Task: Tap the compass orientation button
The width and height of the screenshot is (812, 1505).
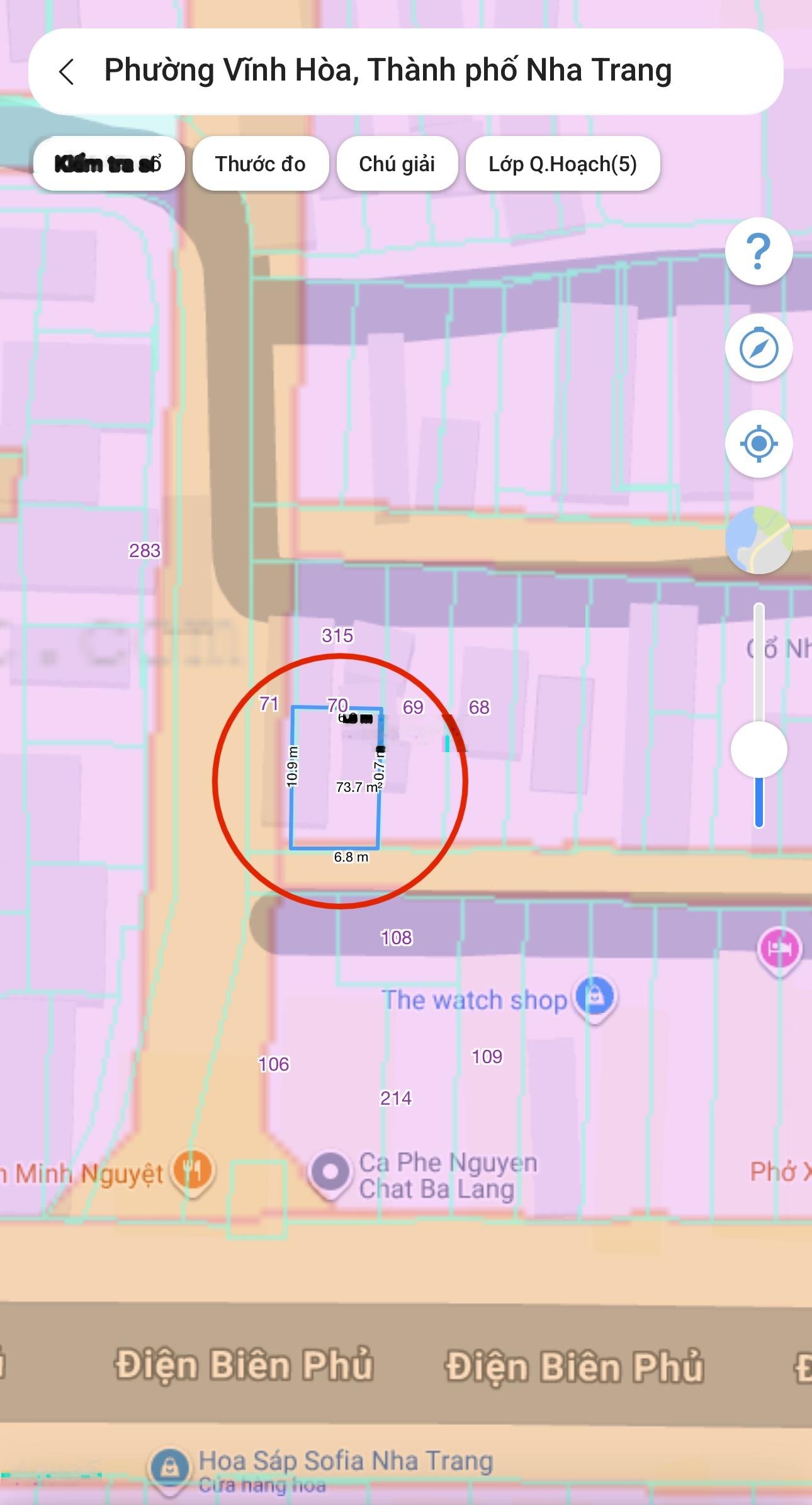Action: [x=758, y=347]
